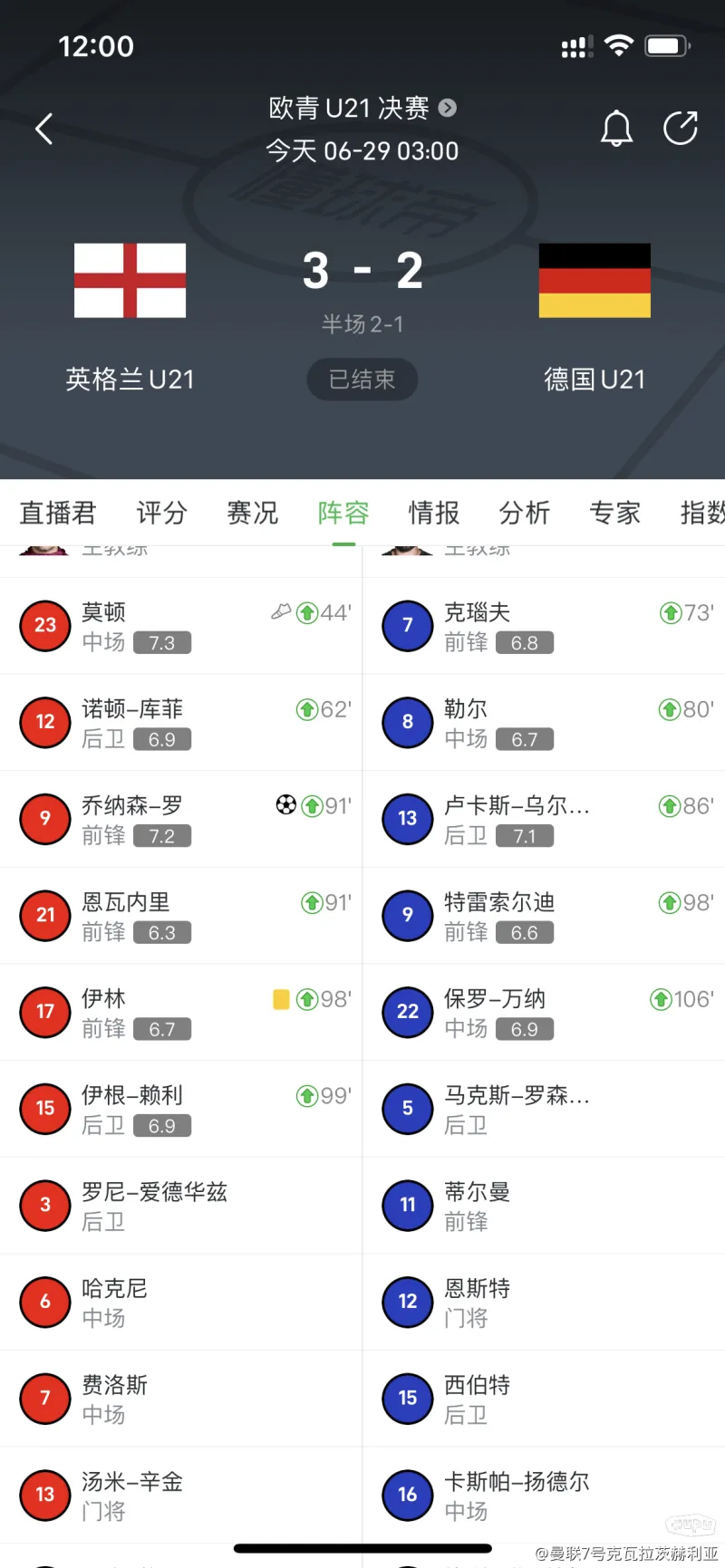Open the notifications bell

pos(616,129)
